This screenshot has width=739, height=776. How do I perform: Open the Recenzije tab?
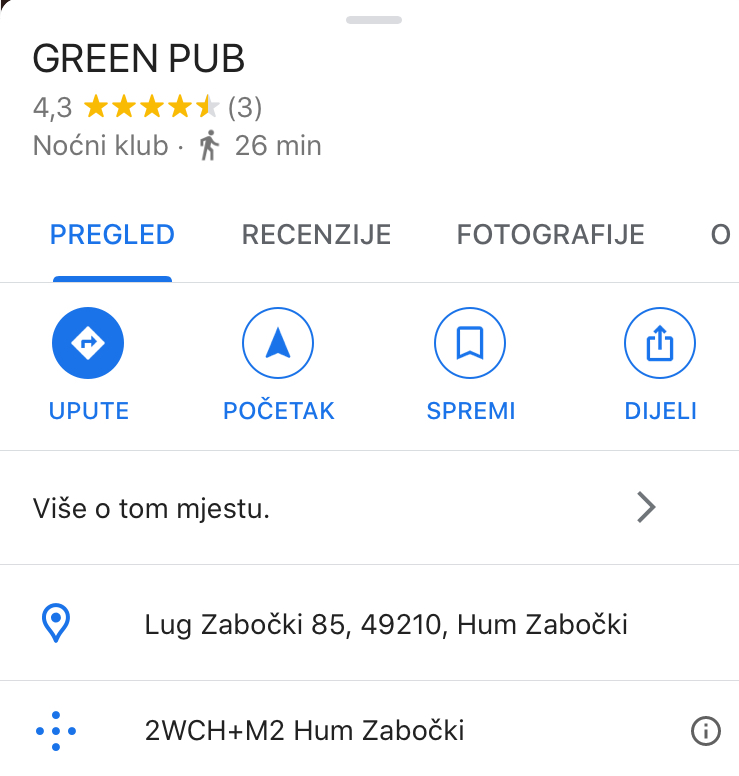316,236
